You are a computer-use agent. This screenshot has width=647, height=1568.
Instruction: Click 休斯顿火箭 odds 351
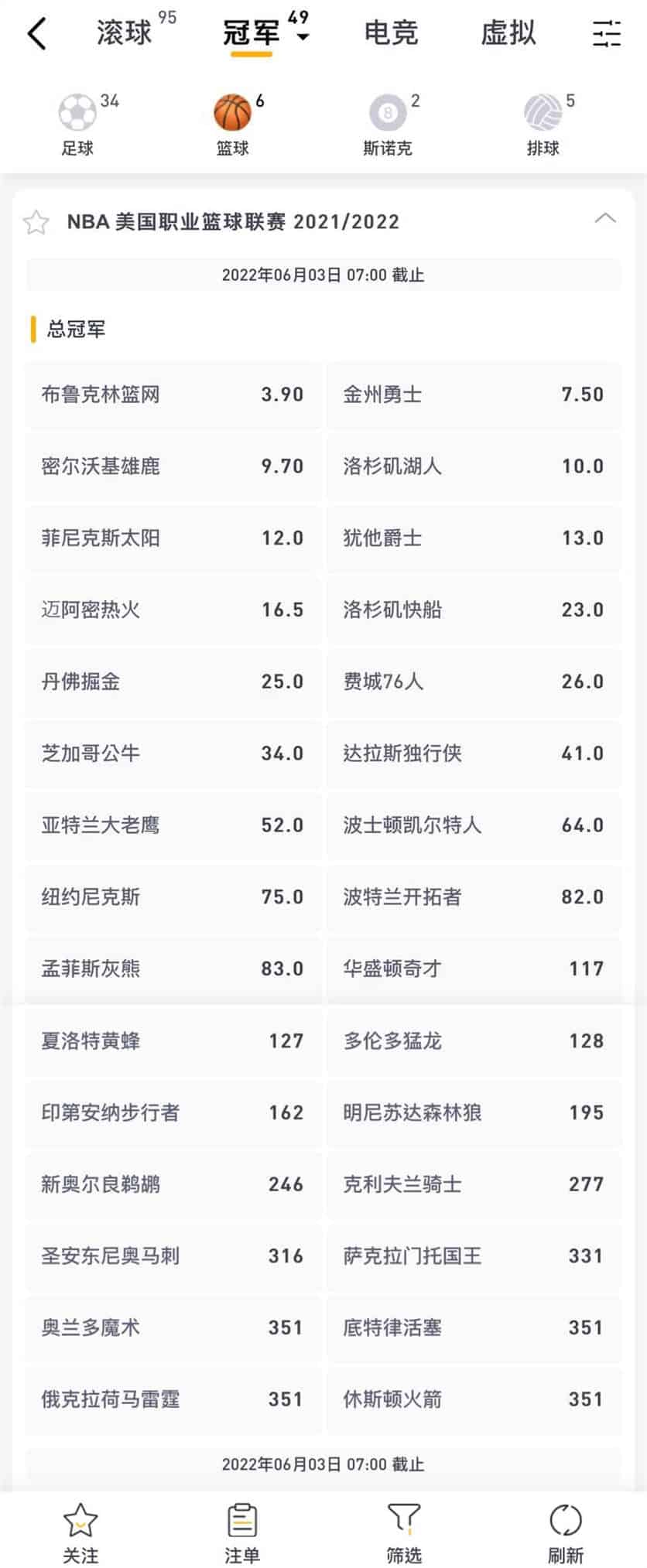(x=474, y=1400)
